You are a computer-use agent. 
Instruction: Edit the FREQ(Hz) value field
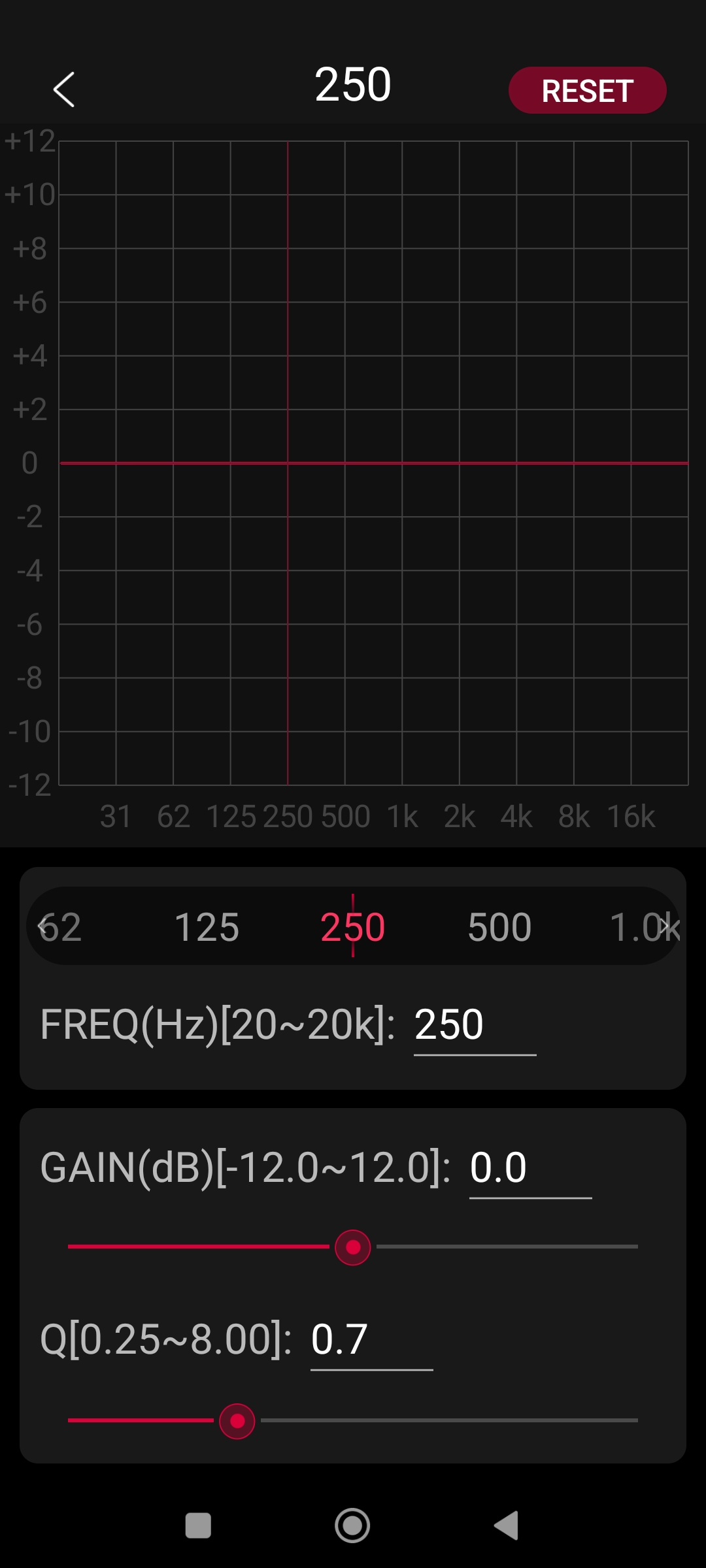coord(475,1026)
